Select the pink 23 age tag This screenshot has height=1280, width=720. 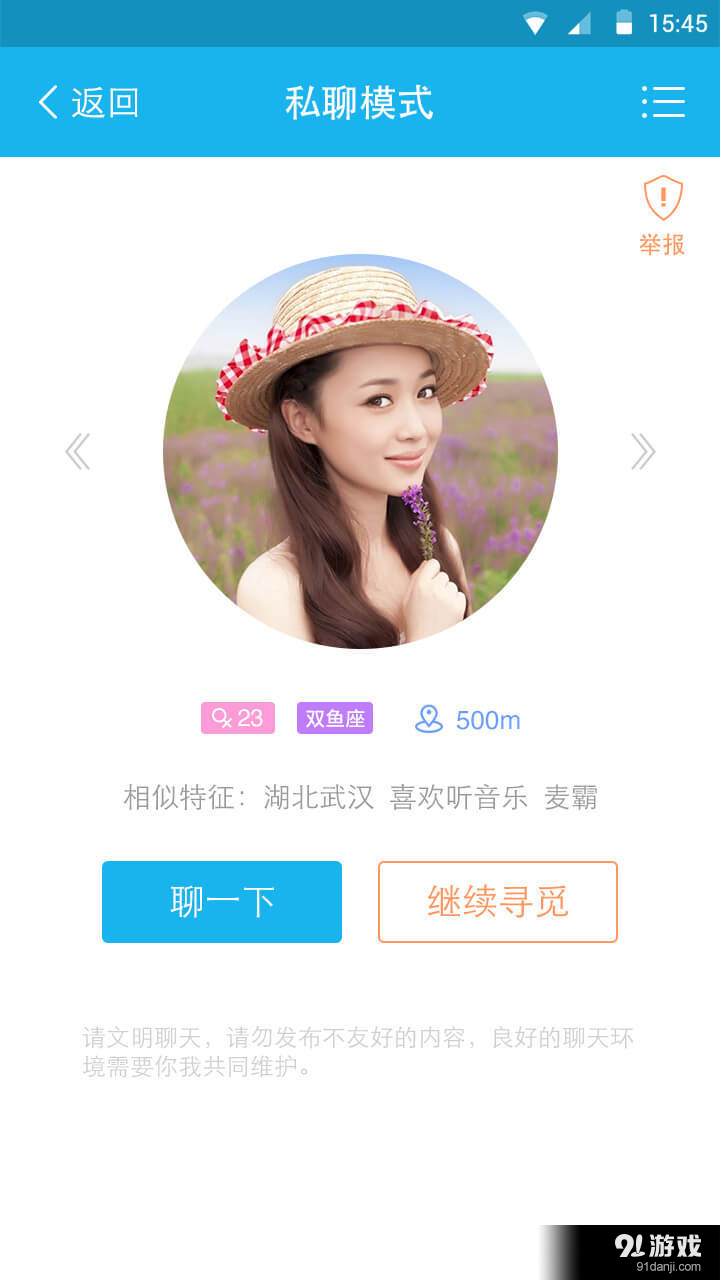[x=237, y=717]
